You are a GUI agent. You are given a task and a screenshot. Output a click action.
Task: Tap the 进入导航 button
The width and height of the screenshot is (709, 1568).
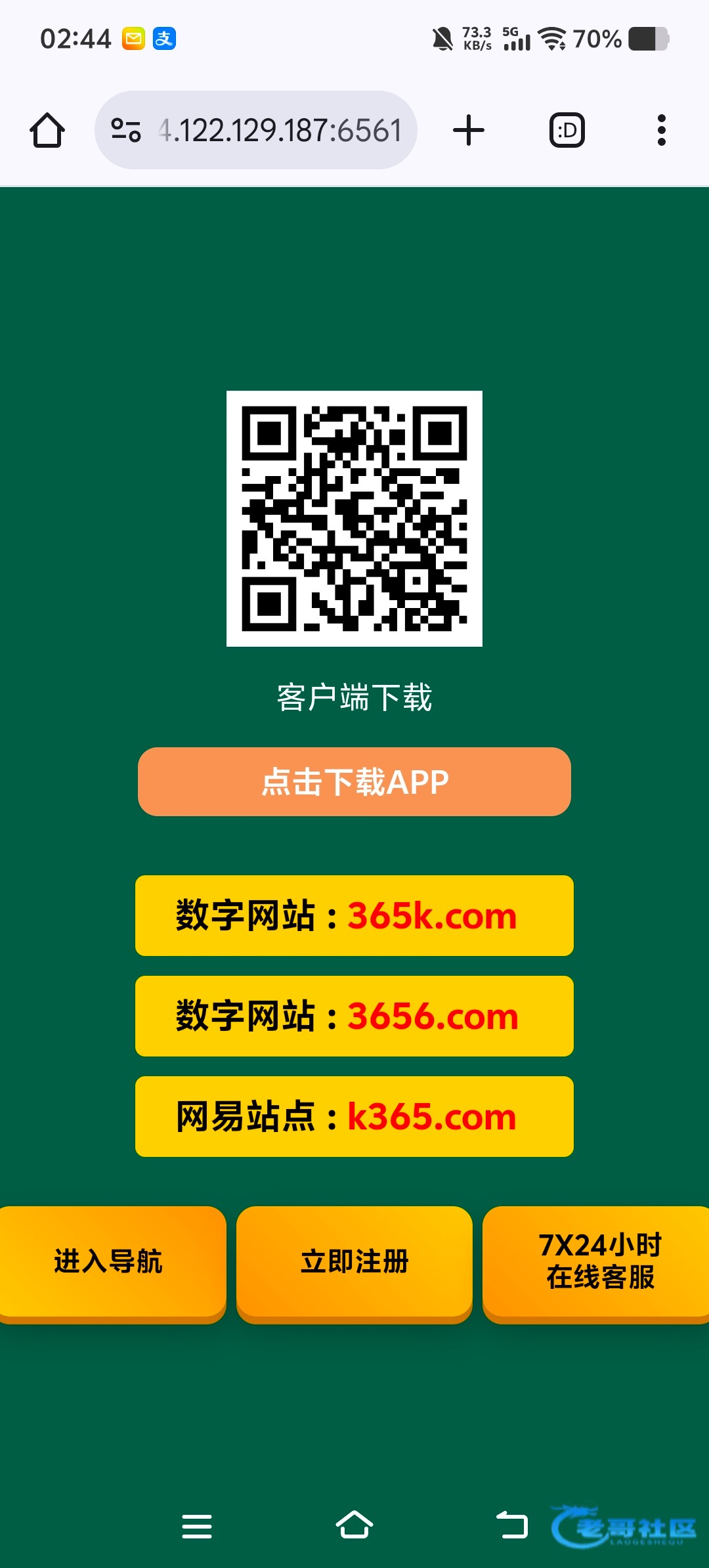(108, 1261)
